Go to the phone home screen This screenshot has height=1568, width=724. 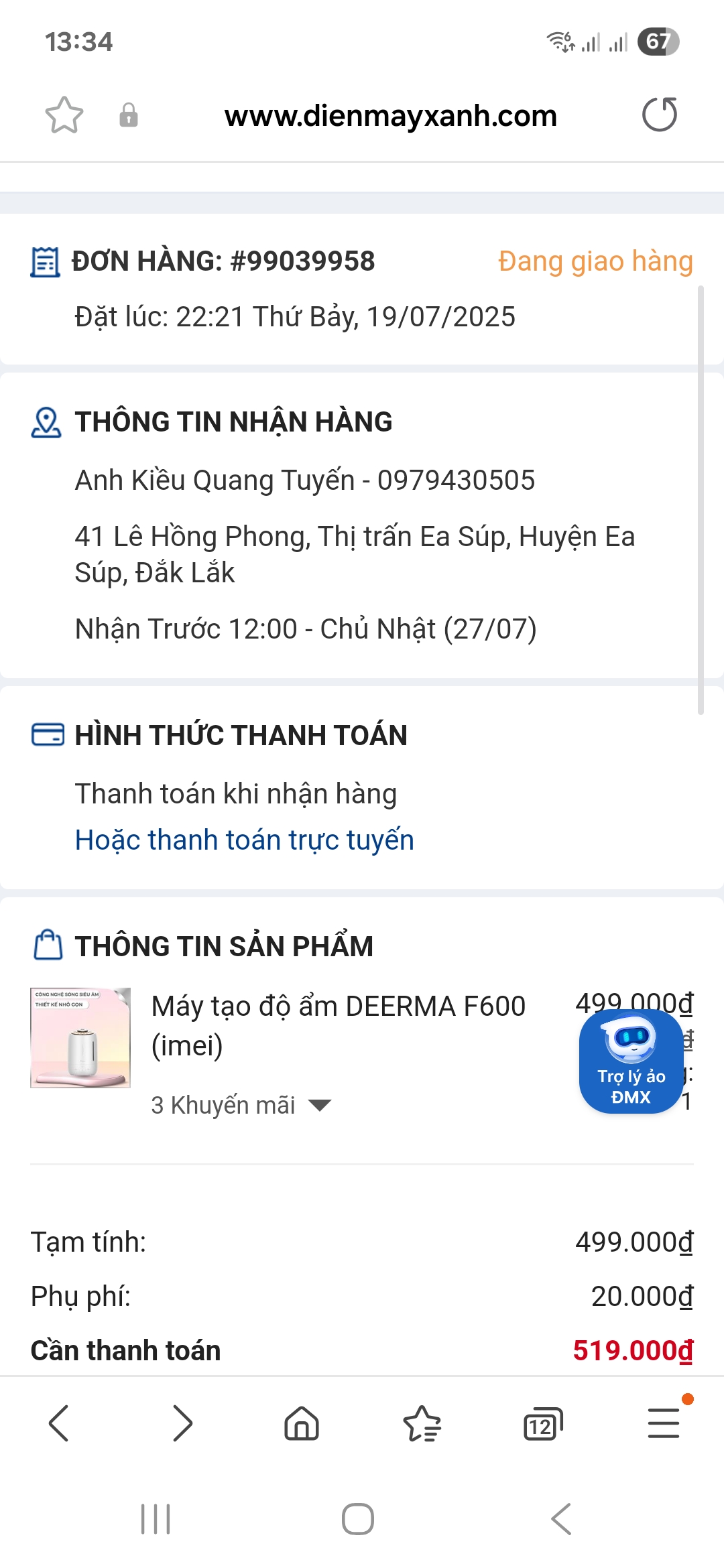tap(358, 1519)
